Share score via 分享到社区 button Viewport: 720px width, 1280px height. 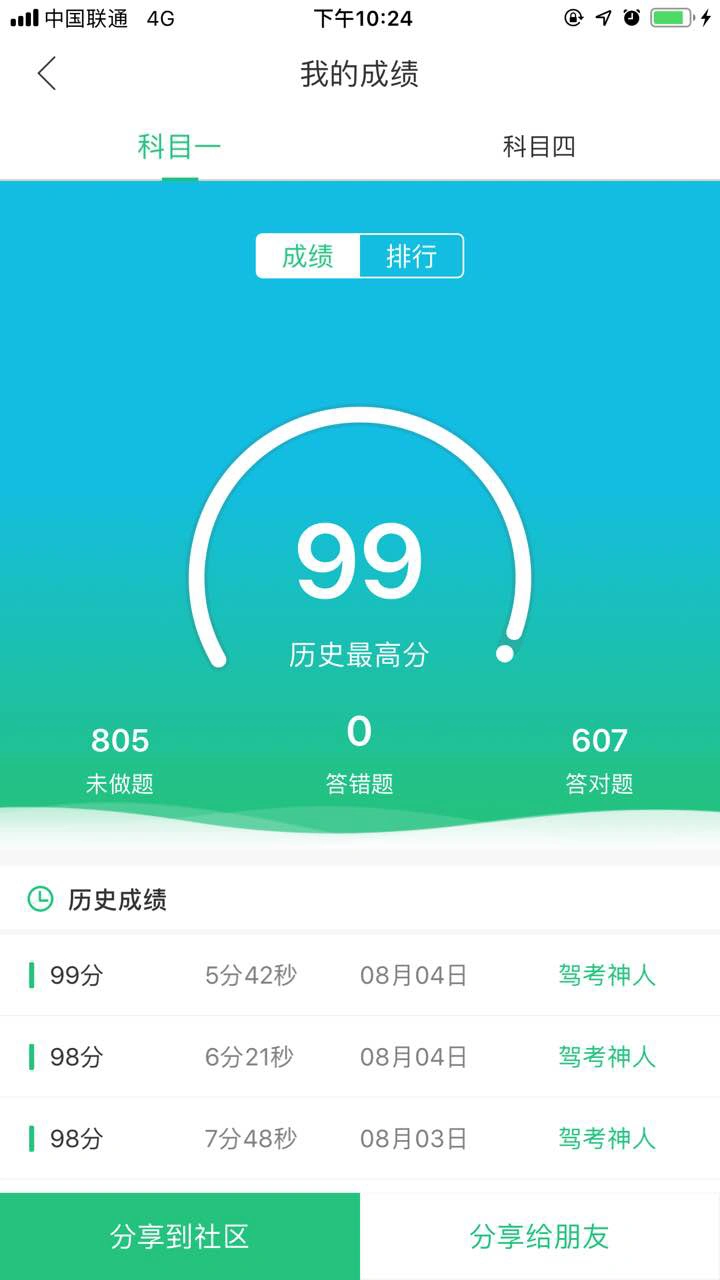[180, 1236]
